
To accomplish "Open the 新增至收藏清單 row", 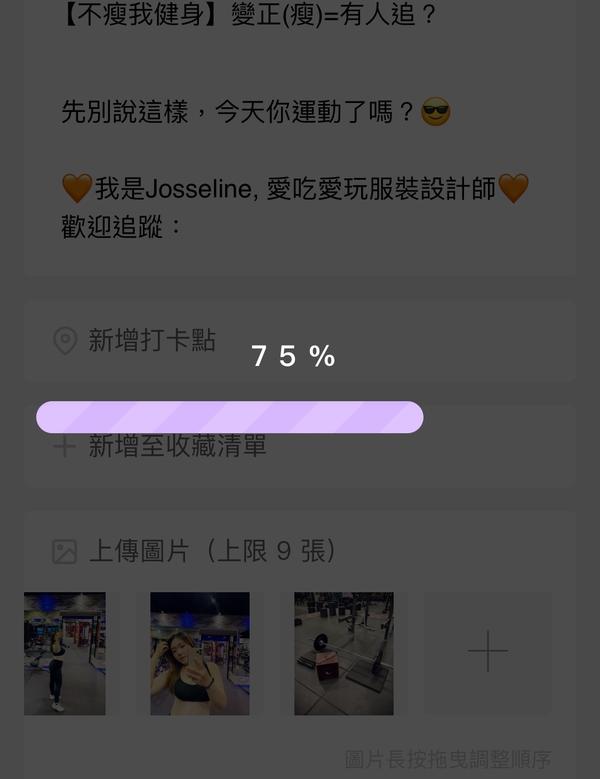I will [x=178, y=447].
